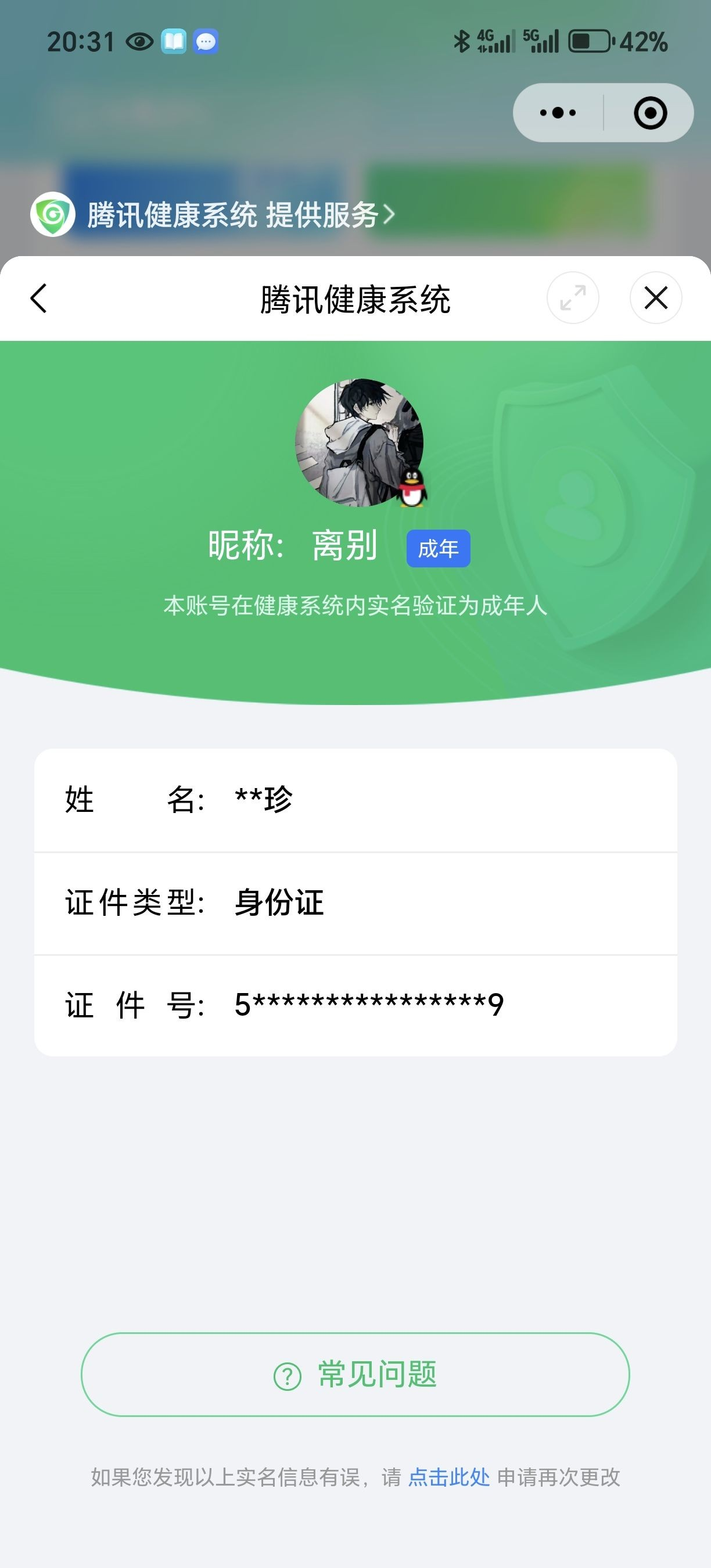Screen dimensions: 711x1568
Task: Open 常见问题 FAQ button
Action: [x=355, y=1375]
